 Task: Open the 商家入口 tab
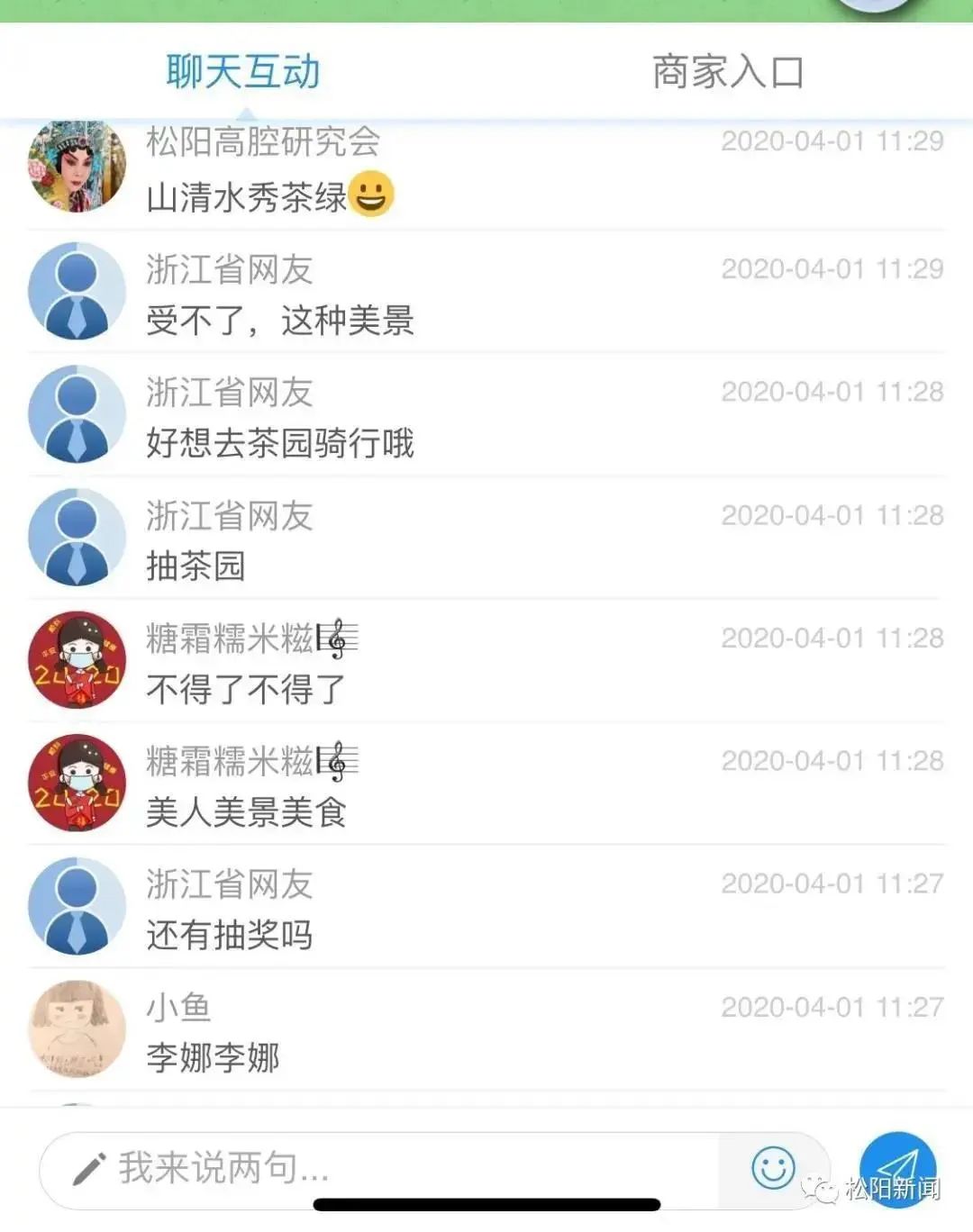coord(728,72)
